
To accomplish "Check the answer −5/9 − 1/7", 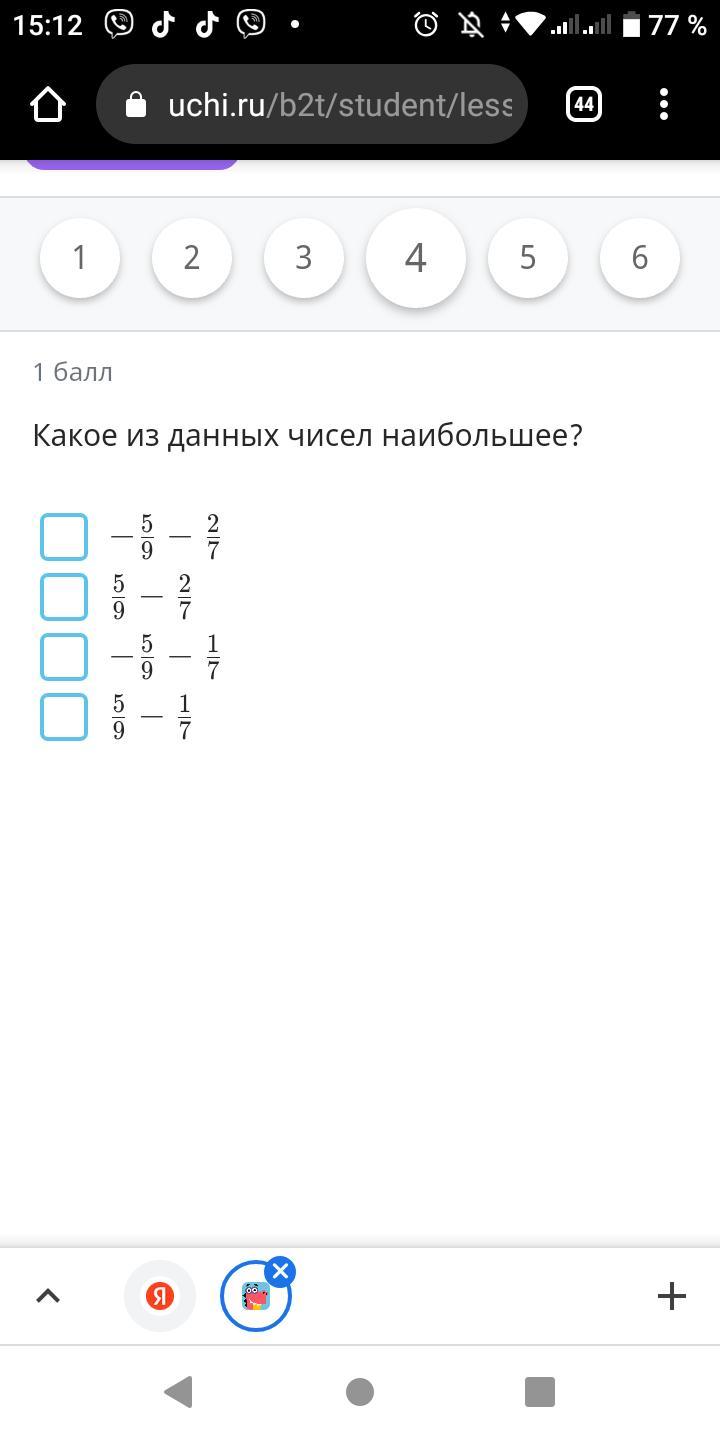I will [64, 657].
